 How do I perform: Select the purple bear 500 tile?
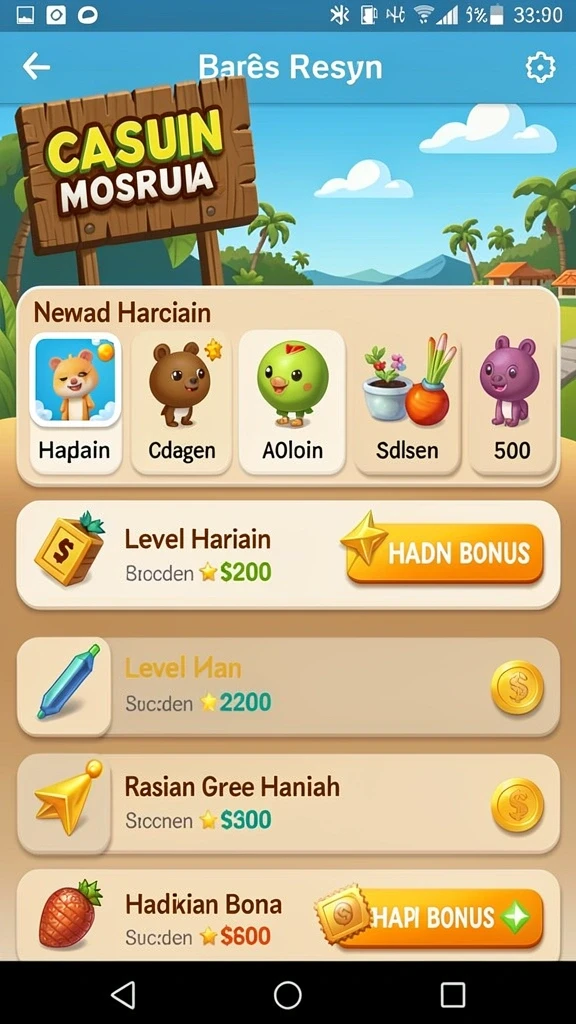click(x=511, y=403)
